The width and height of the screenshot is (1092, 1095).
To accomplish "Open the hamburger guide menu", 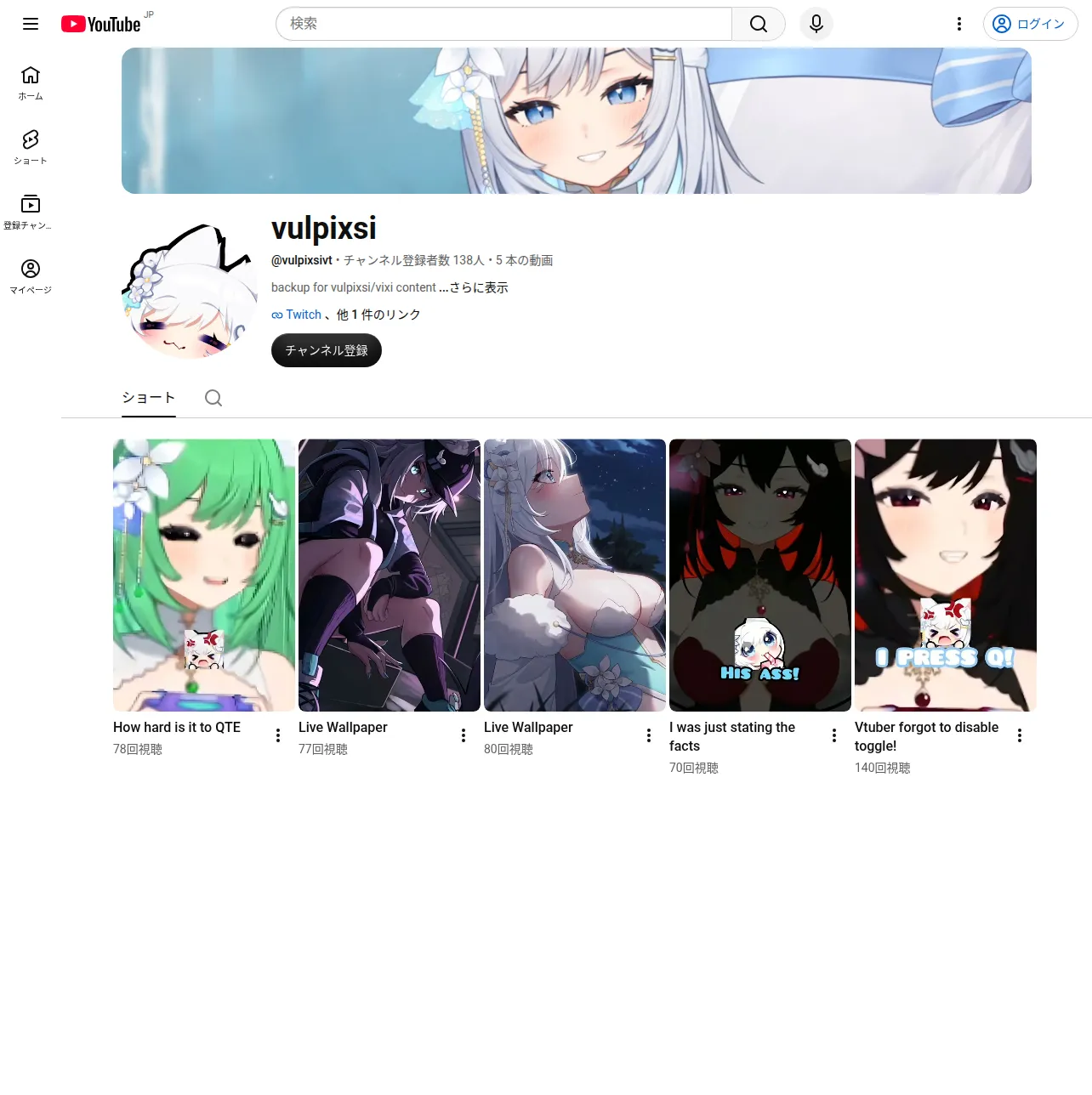I will [31, 24].
